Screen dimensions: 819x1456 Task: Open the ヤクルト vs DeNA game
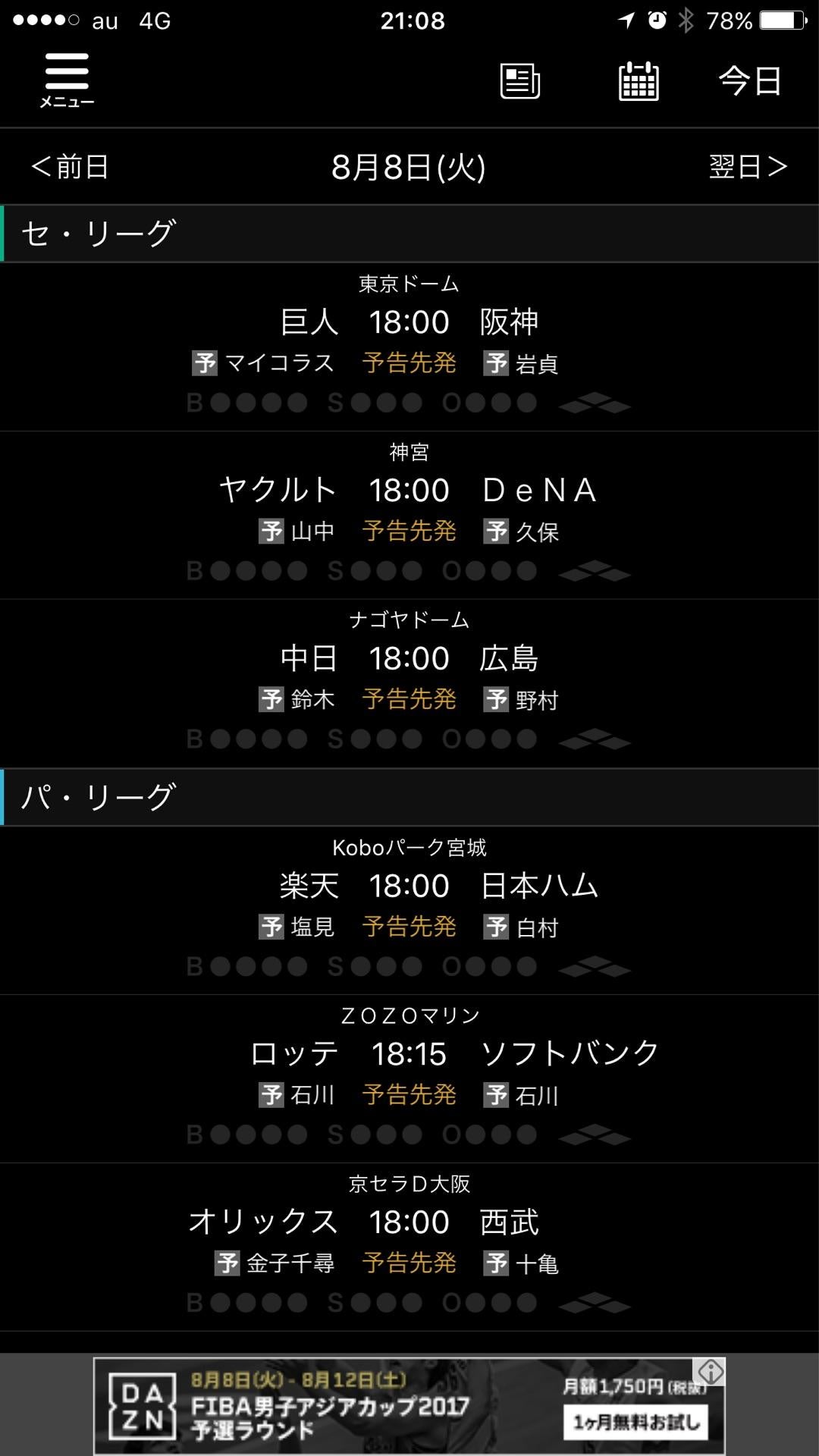coord(409,515)
